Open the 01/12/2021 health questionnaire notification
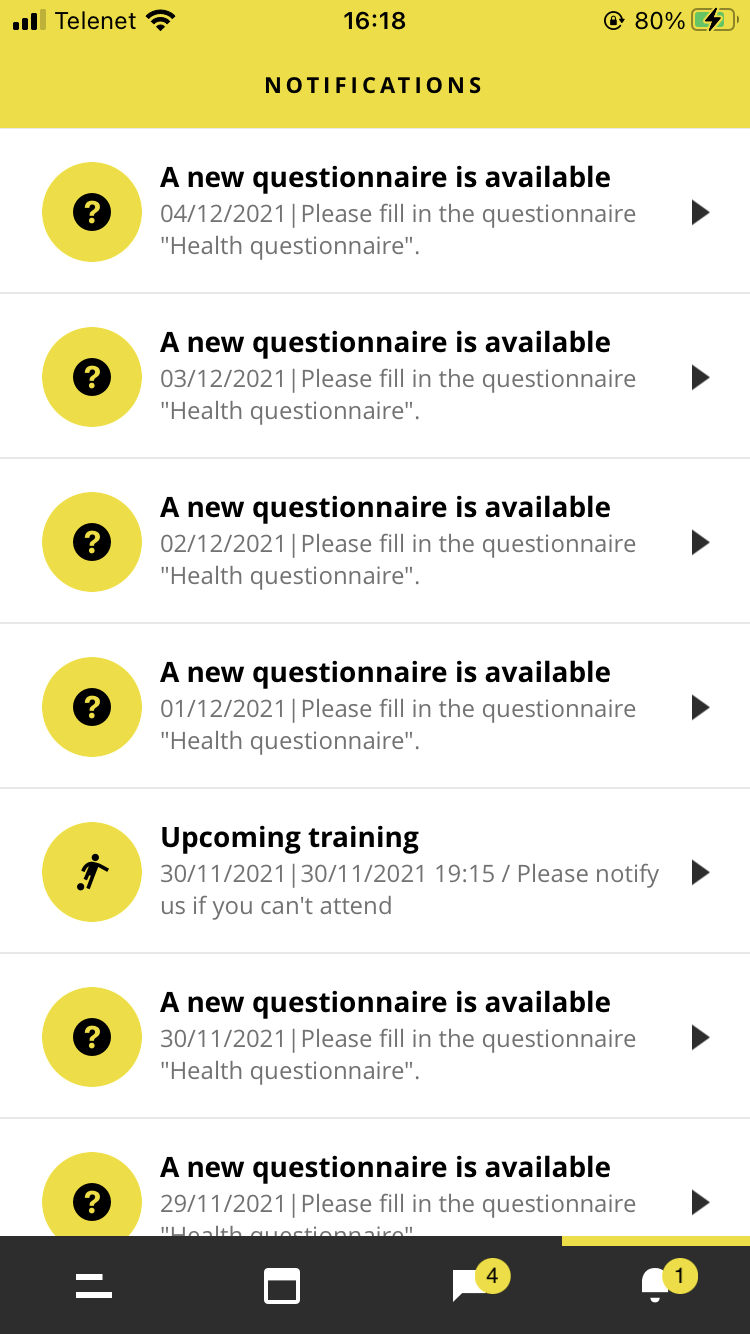Image resolution: width=750 pixels, height=1334 pixels. [x=375, y=706]
